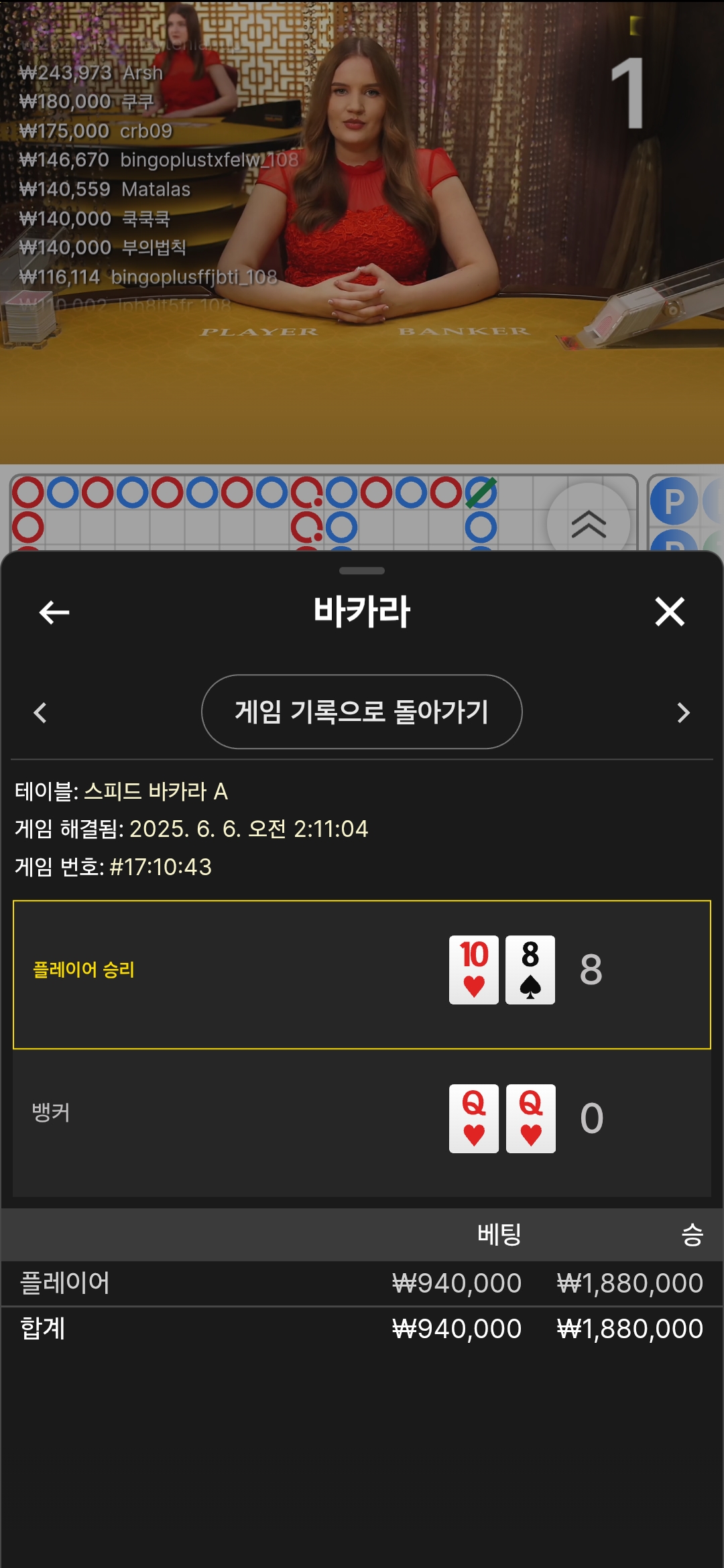The image size is (724, 1568).
Task: View the next game record
Action: point(683,712)
